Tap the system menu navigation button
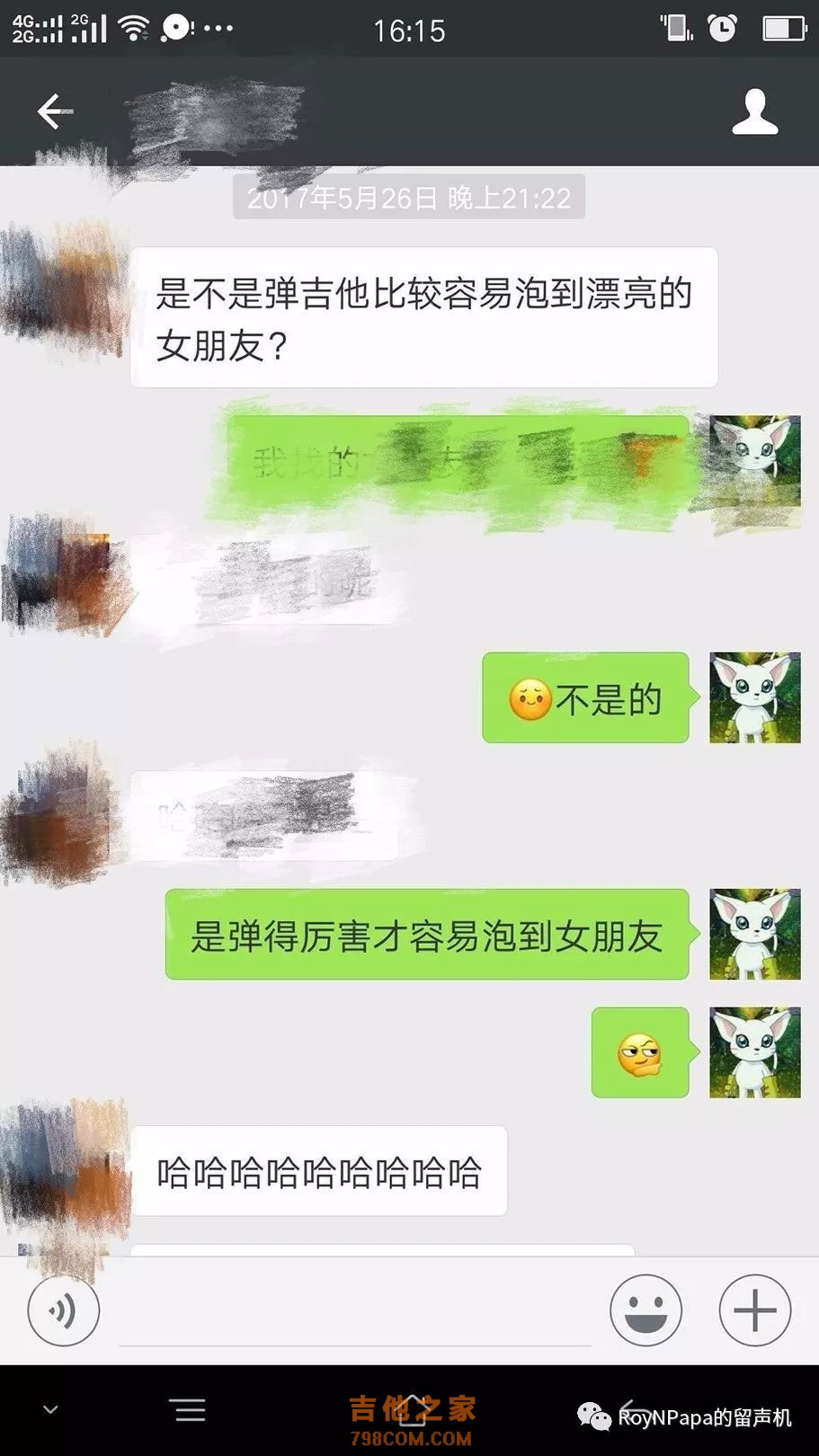 189,1410
